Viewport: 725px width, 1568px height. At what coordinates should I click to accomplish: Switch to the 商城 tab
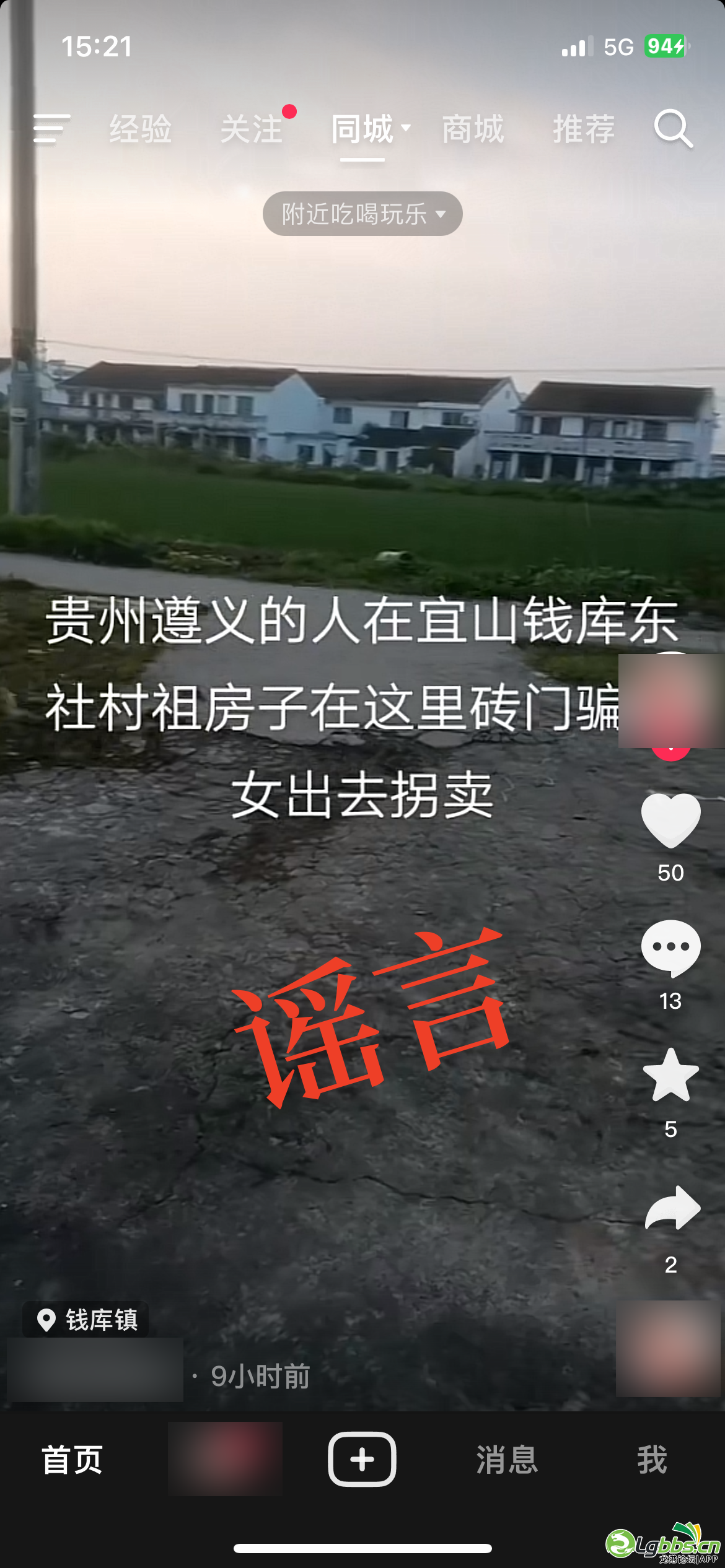473,129
